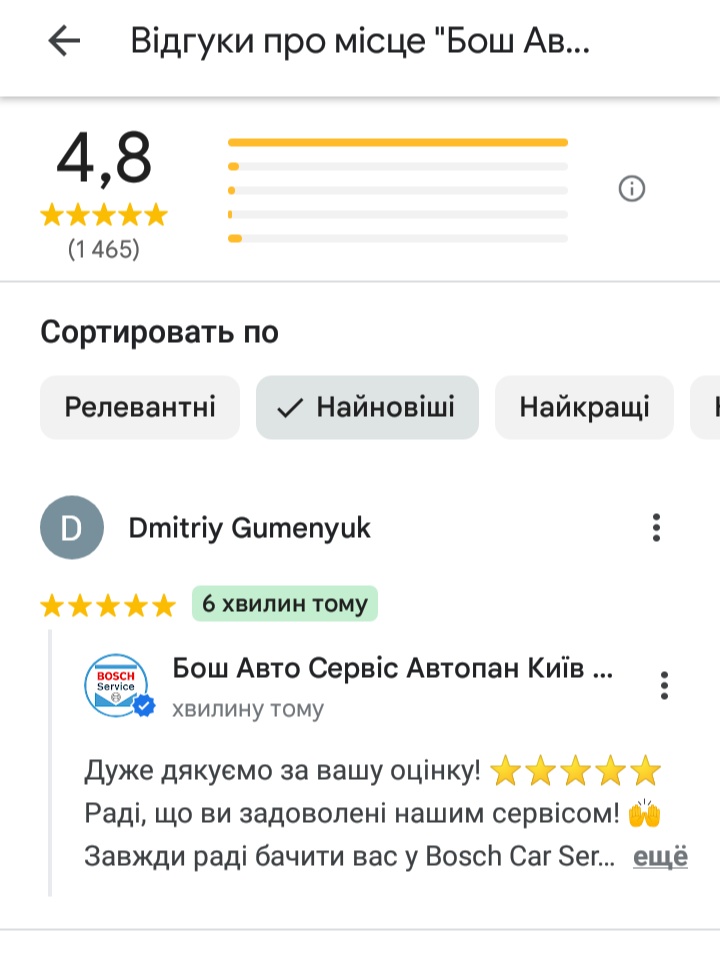Screen dimensions: 720x953
Task: Open Dmitriy Gumenyuk's profile
Action: (250, 528)
